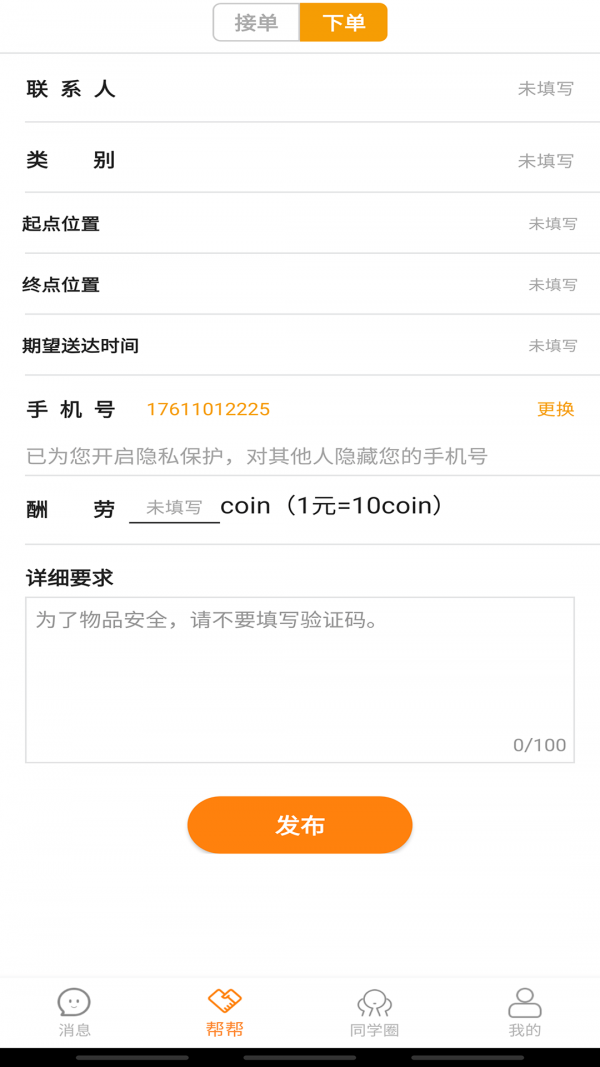Open the 同学圈 tab
This screenshot has height=1067, width=600.
click(375, 1012)
